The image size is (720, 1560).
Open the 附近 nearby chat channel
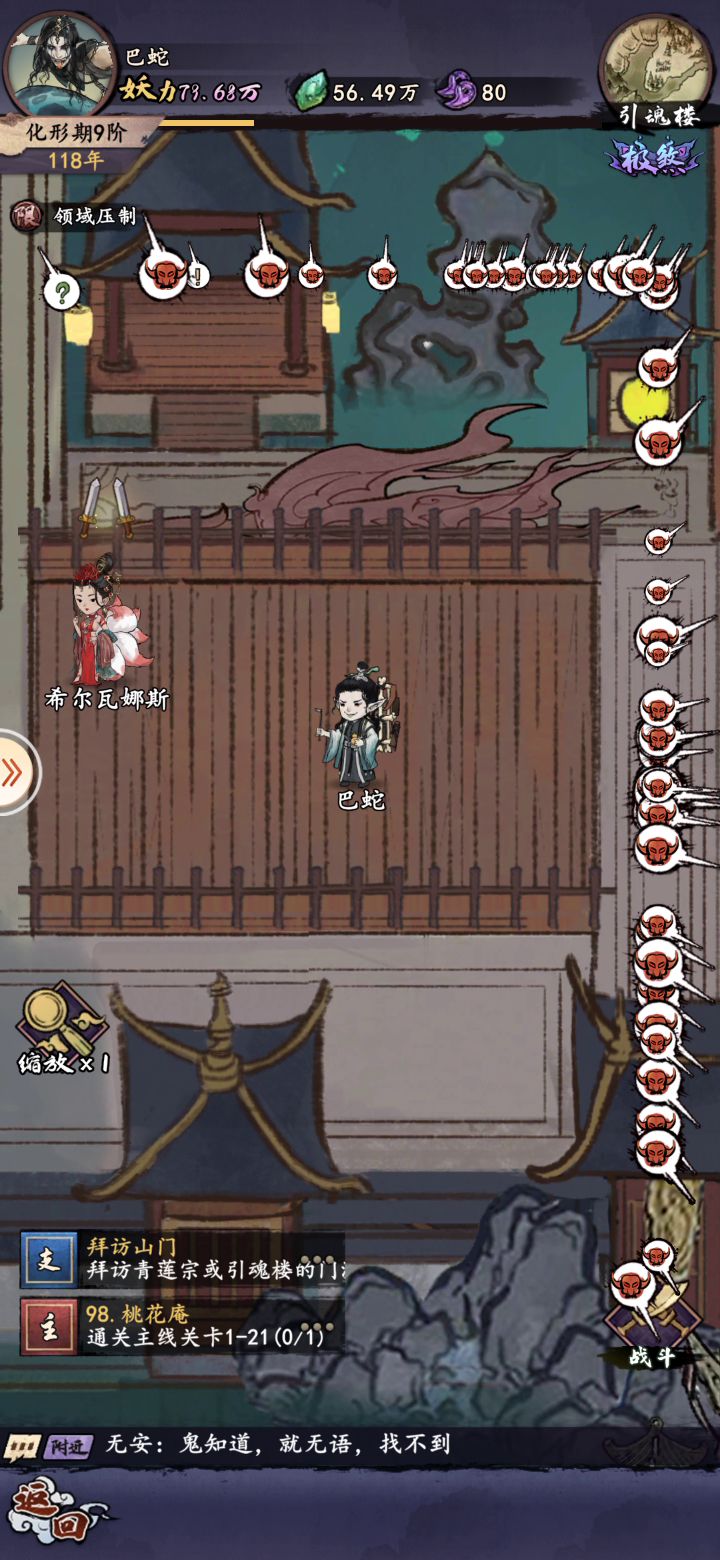tap(66, 1444)
